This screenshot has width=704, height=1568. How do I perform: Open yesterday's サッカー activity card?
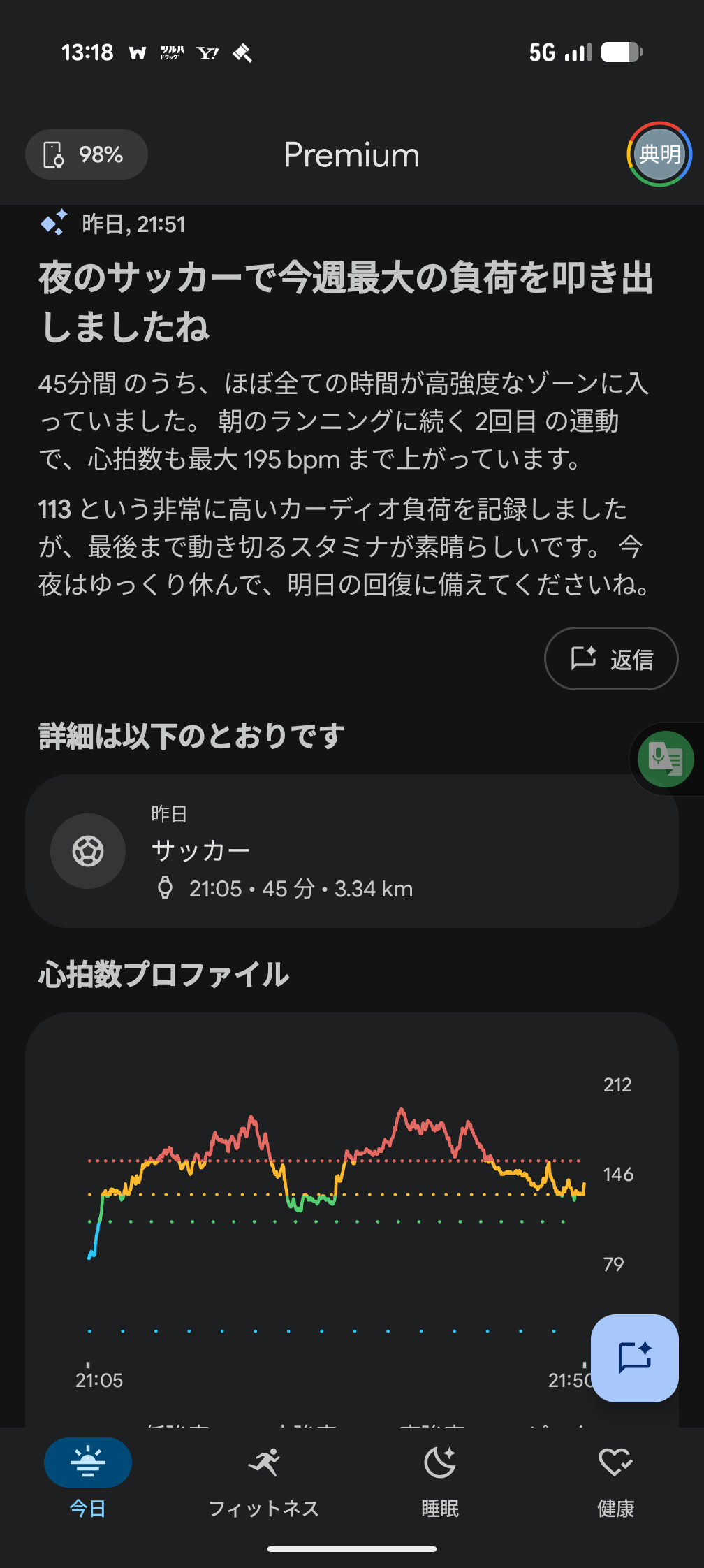click(x=352, y=851)
